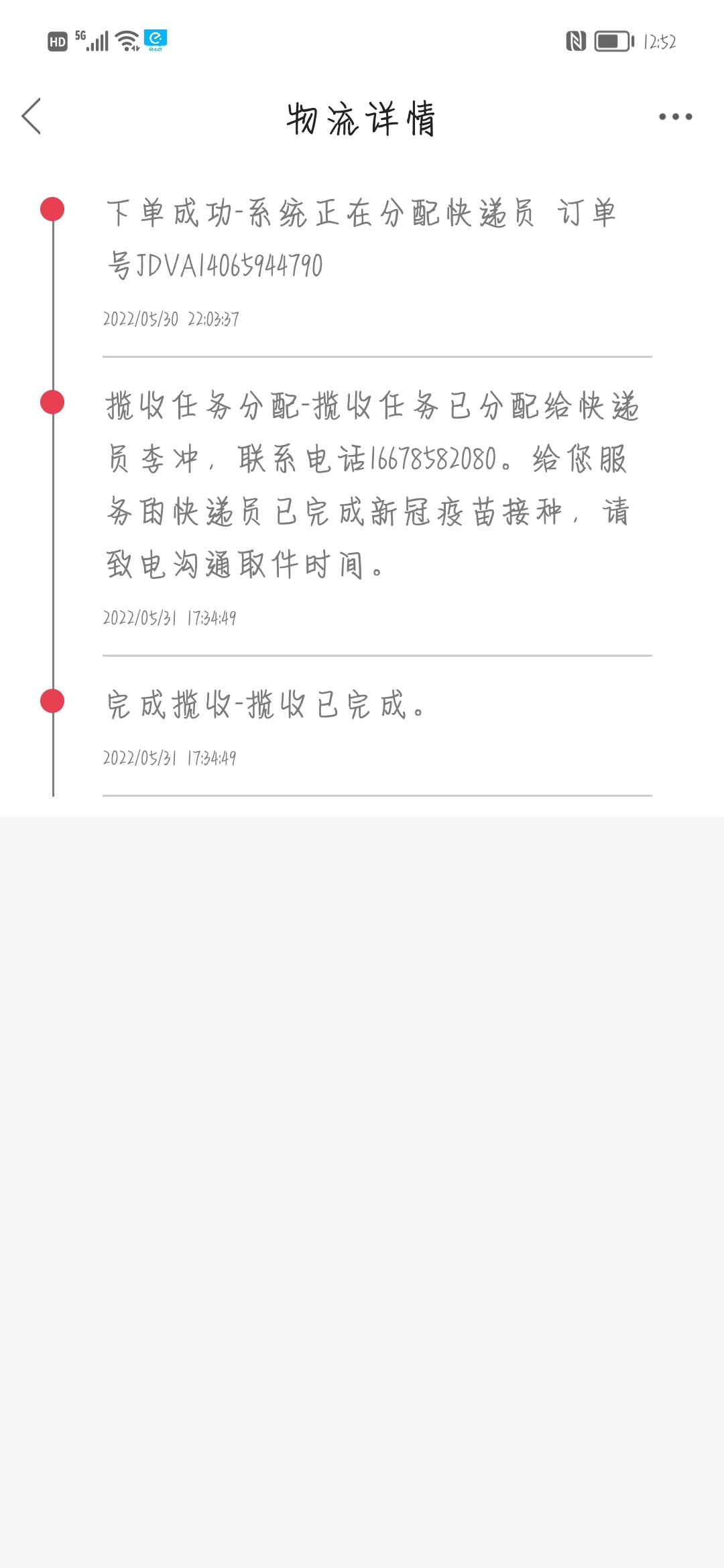The height and width of the screenshot is (1568, 724).
Task: Go back from the 物流详情 page
Action: click(32, 117)
